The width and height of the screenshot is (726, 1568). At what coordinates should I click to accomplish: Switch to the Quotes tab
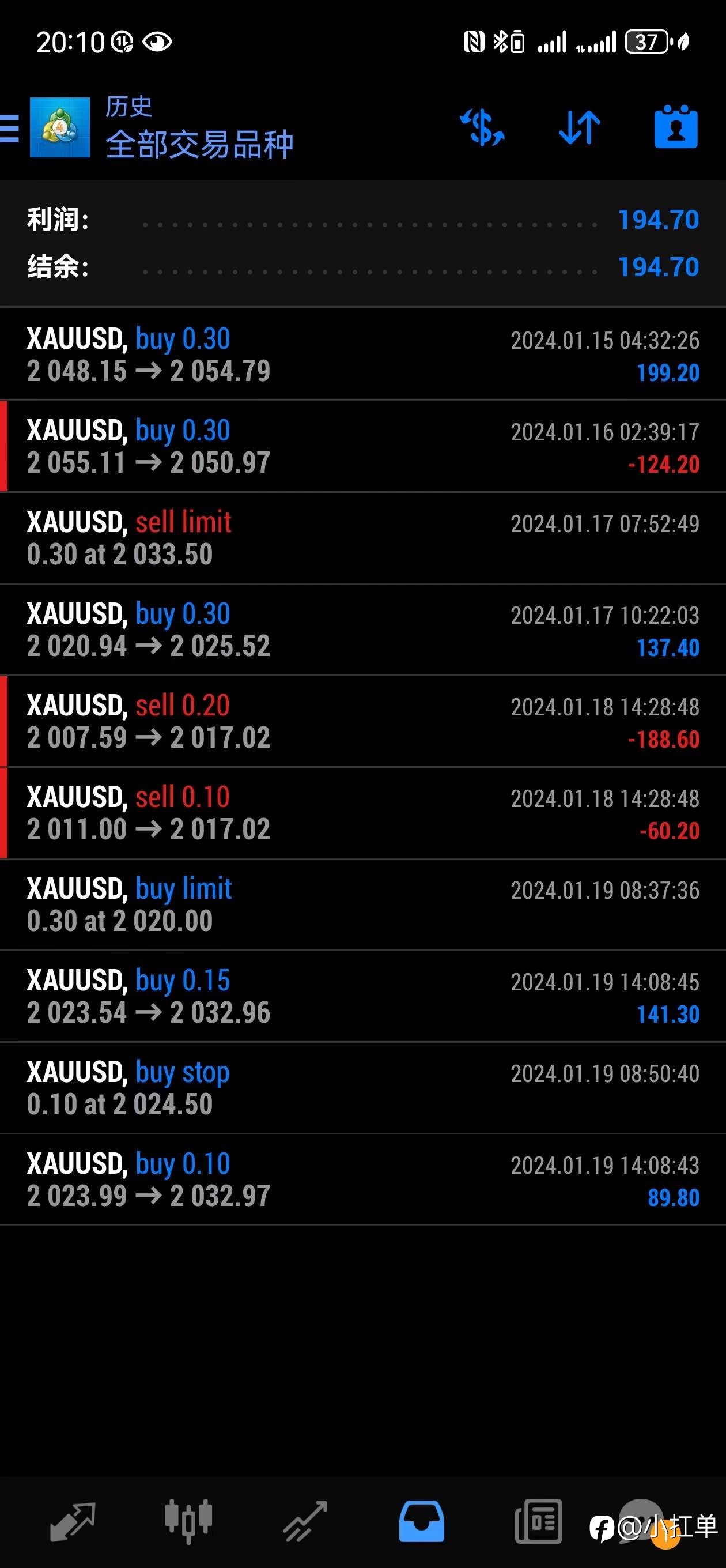click(x=73, y=1522)
